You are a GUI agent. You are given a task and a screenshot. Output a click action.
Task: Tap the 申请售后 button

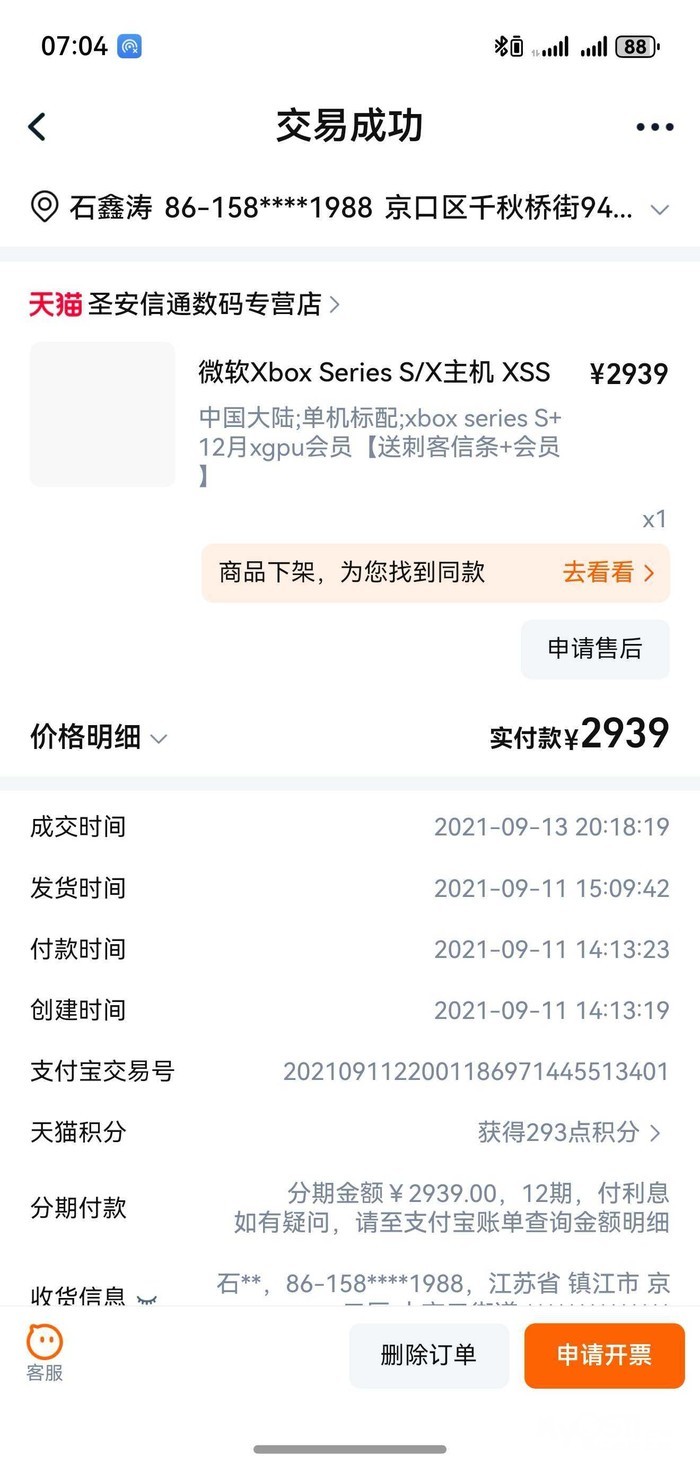(594, 648)
